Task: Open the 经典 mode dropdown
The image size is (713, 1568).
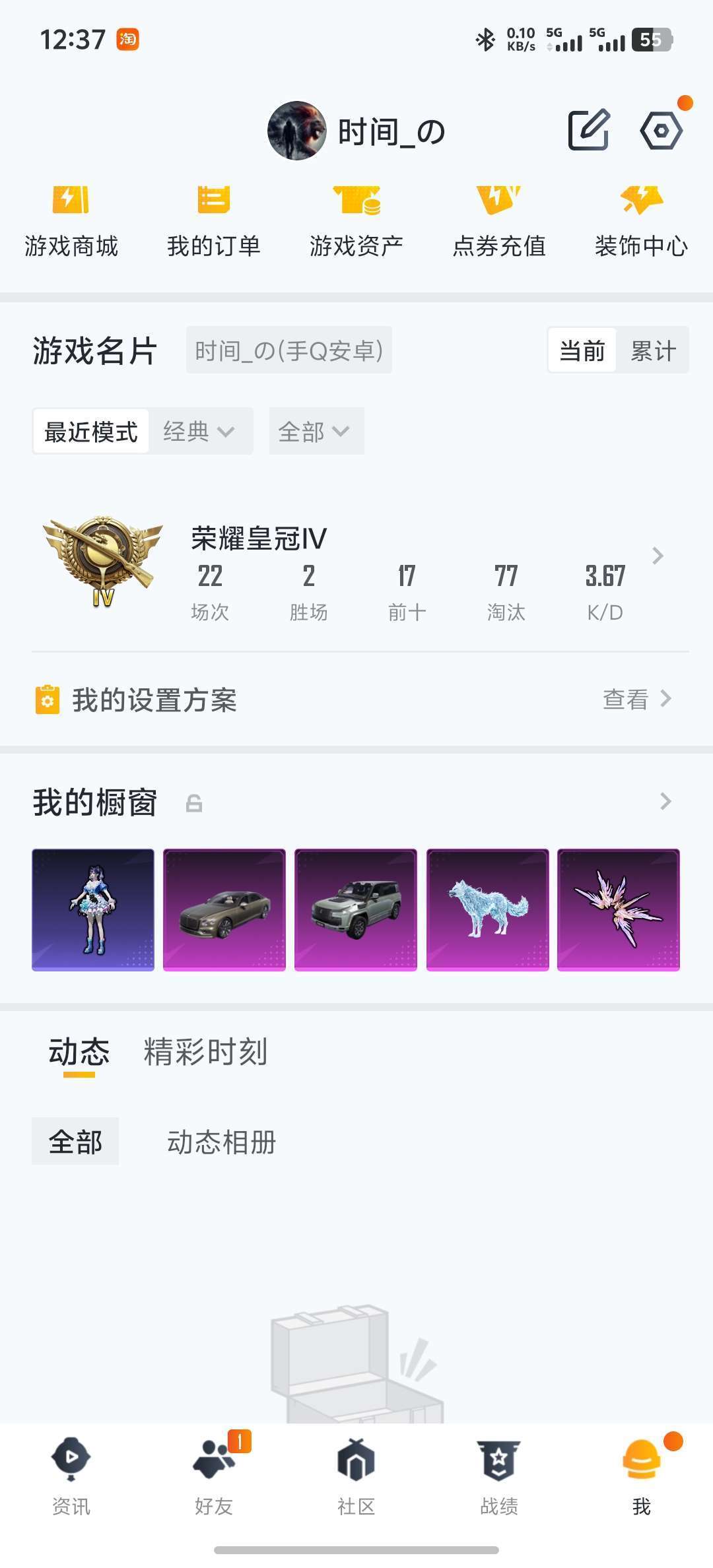Action: pyautogui.click(x=198, y=430)
